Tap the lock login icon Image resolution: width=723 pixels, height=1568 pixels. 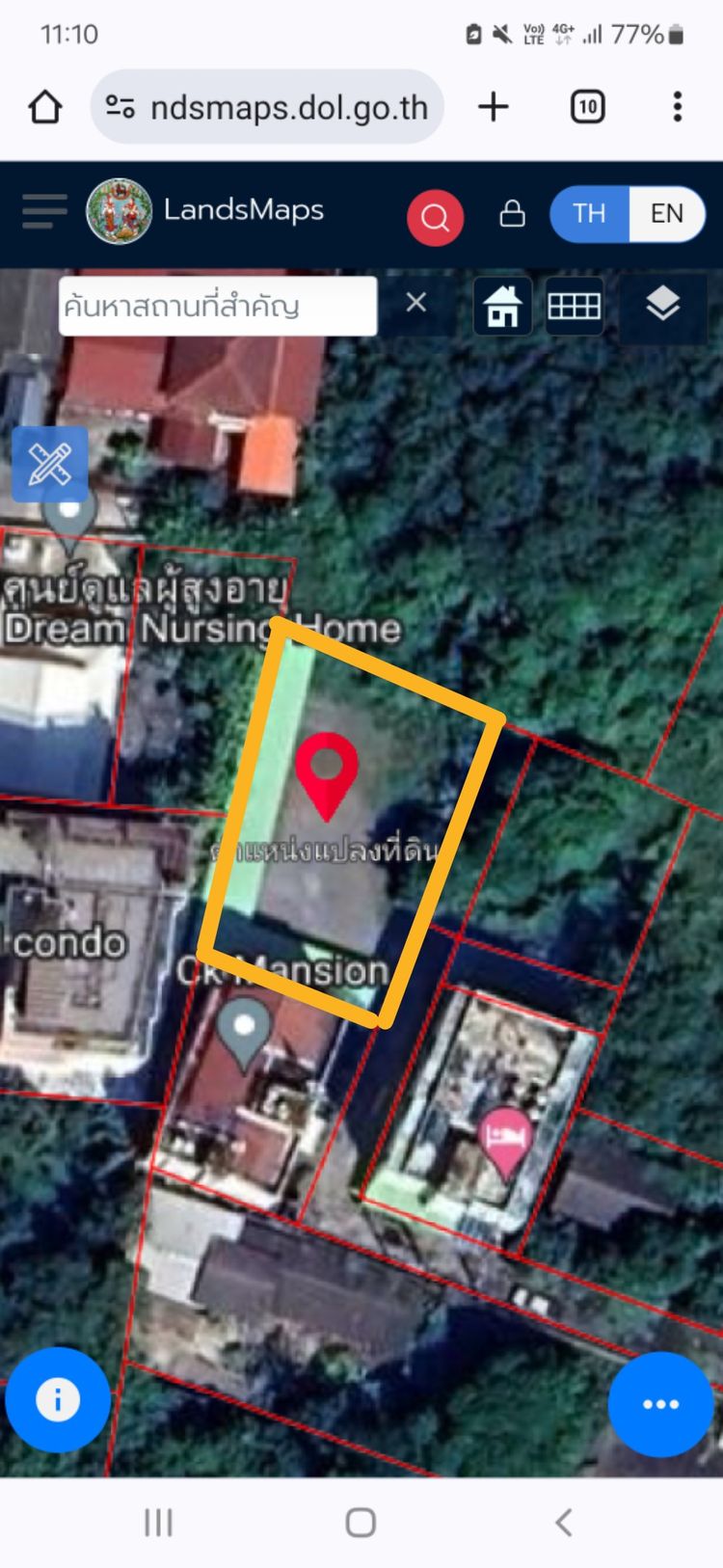(x=512, y=213)
